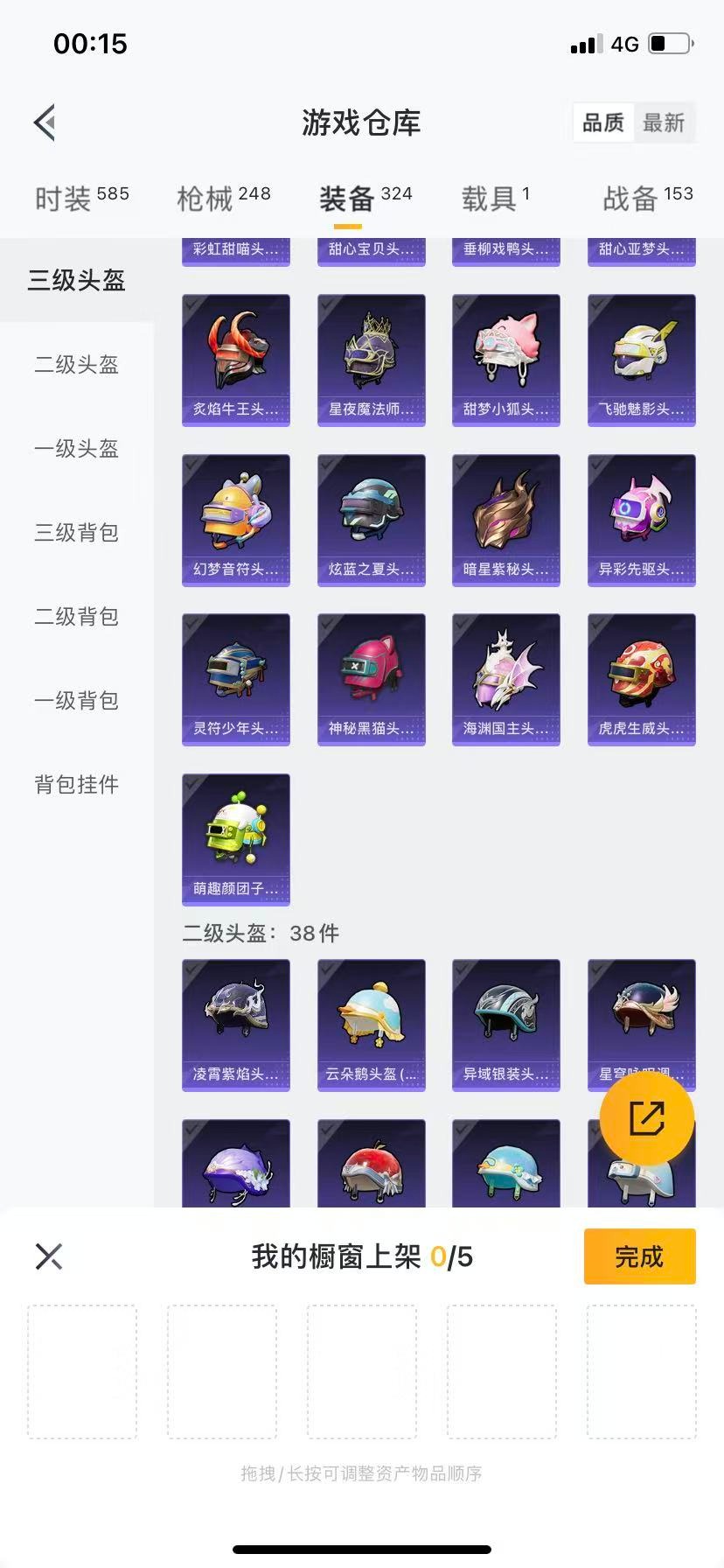Confirm showcase with the 完成 button
Viewport: 724px width, 1568px height.
tap(639, 1256)
